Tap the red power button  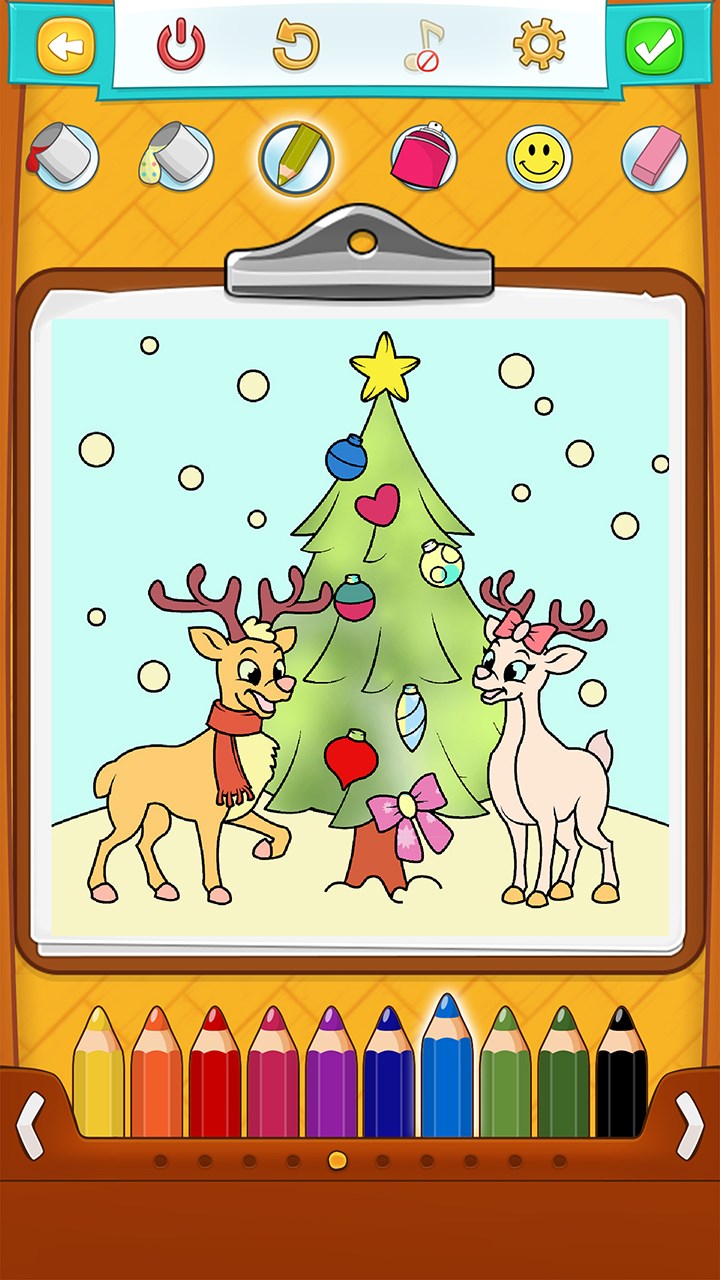click(x=181, y=45)
